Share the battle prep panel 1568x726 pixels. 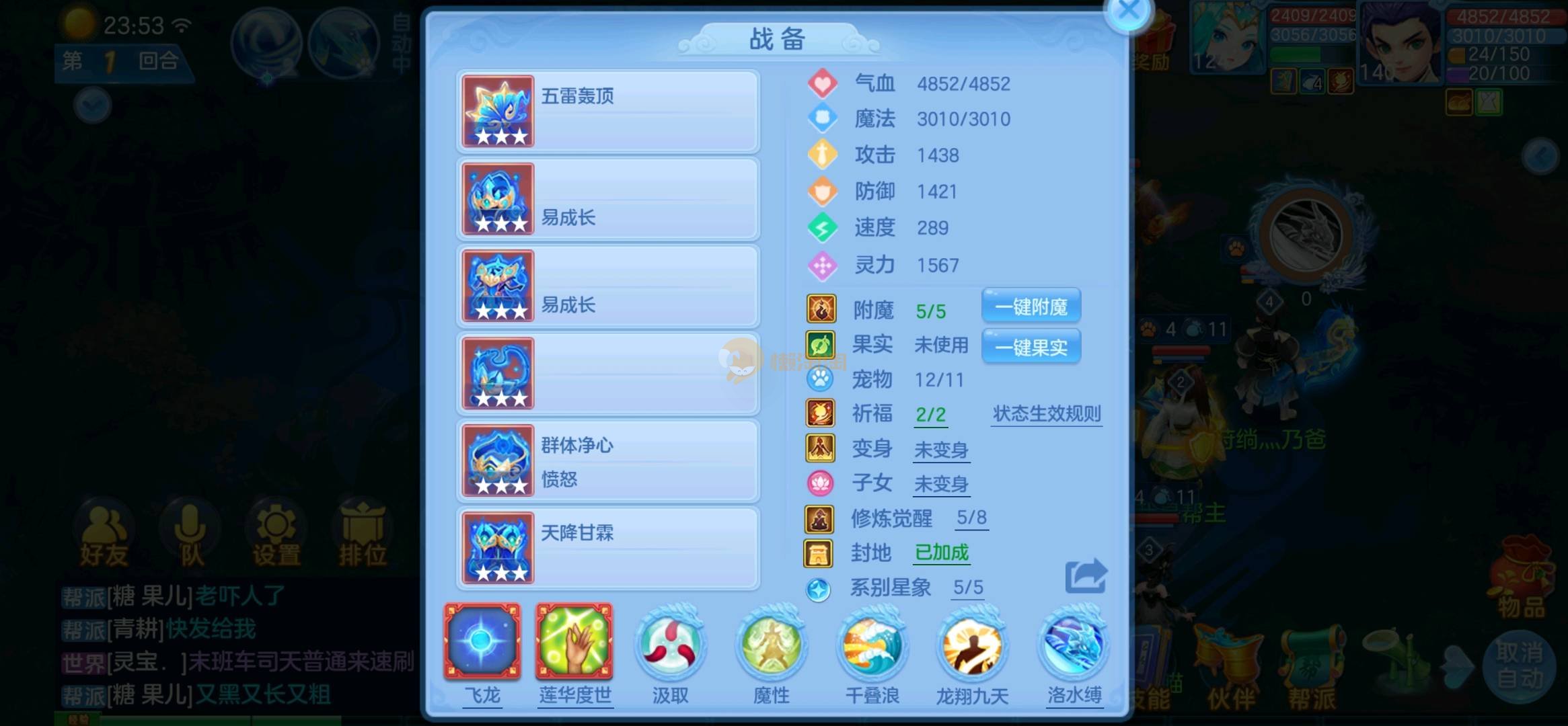tap(1085, 576)
